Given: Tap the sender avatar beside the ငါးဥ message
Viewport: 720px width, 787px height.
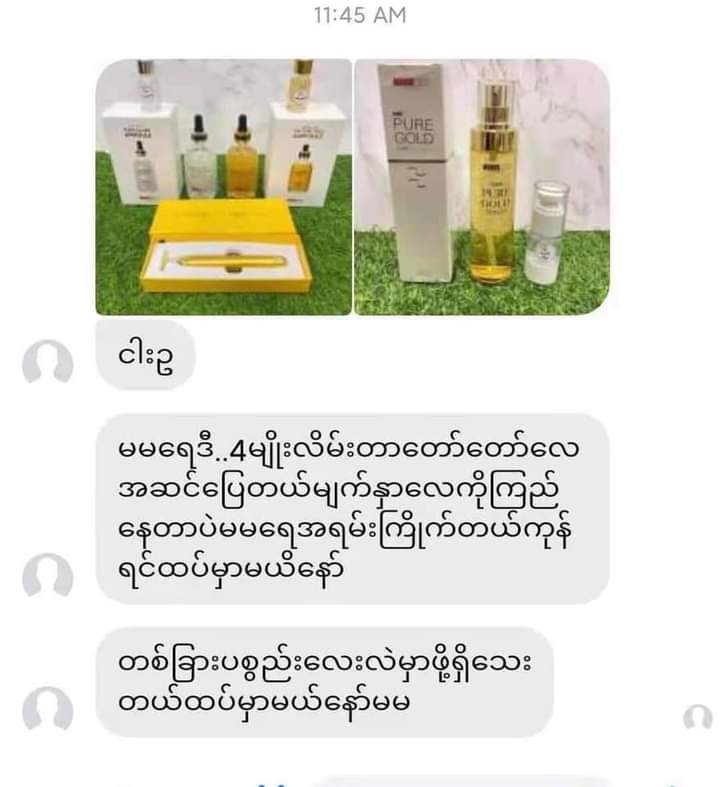Looking at the screenshot, I should tap(49, 363).
